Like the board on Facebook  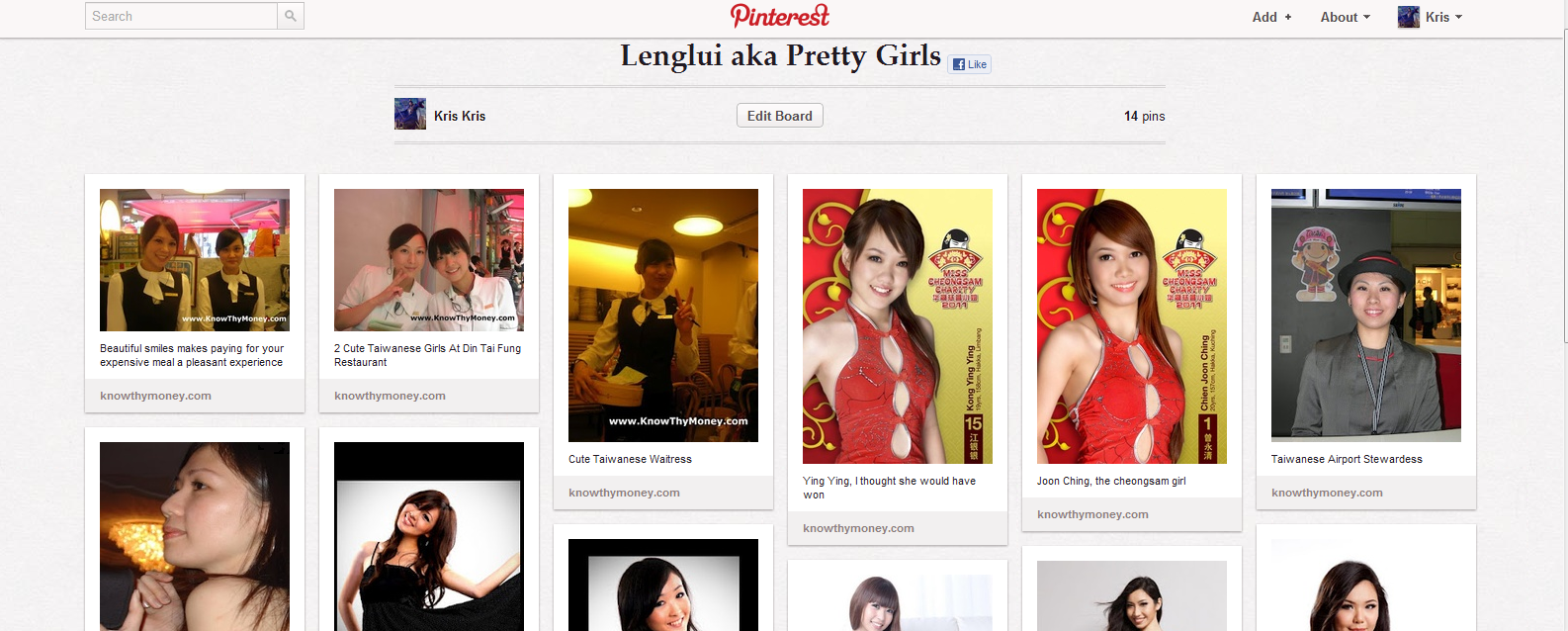coord(970,64)
